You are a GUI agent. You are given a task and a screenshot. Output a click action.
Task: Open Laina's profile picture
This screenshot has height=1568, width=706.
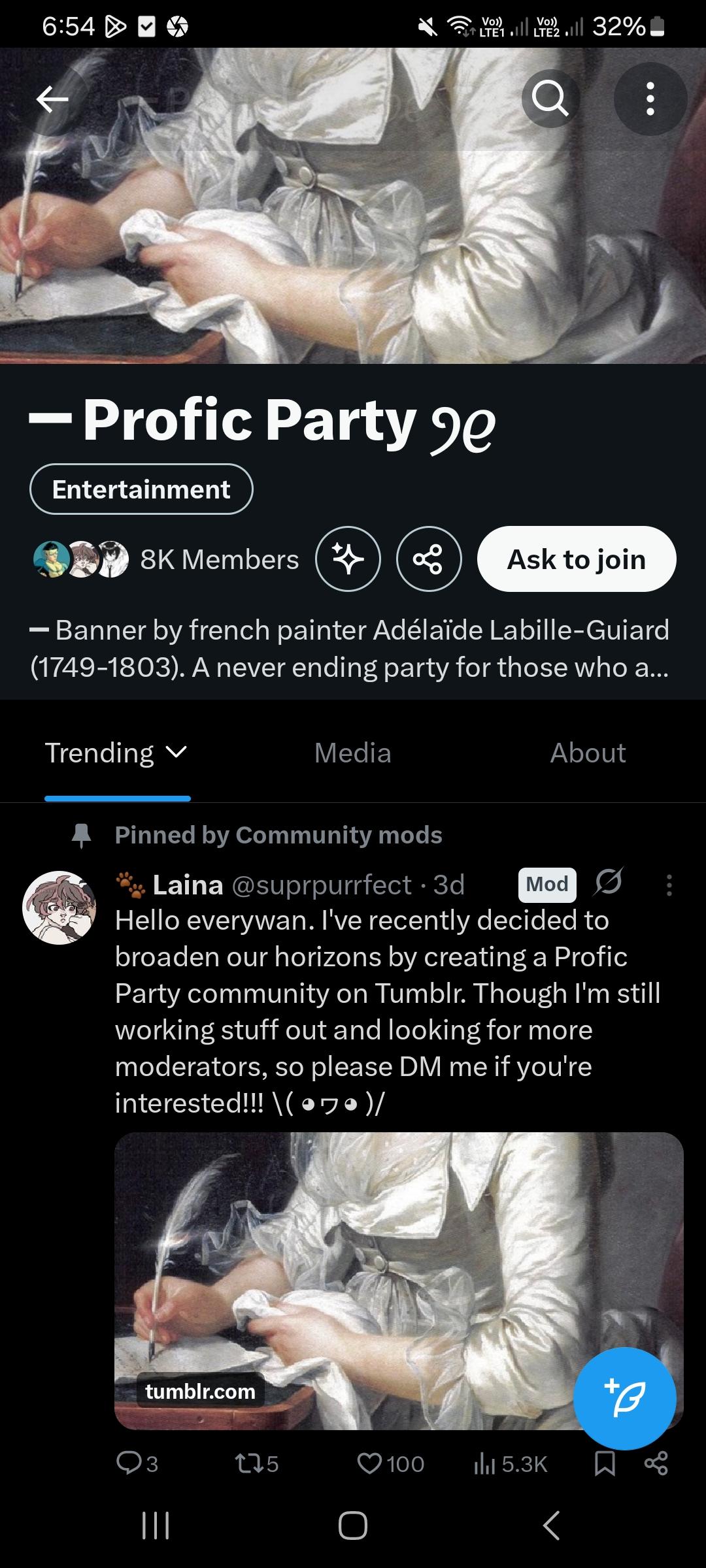point(59,907)
